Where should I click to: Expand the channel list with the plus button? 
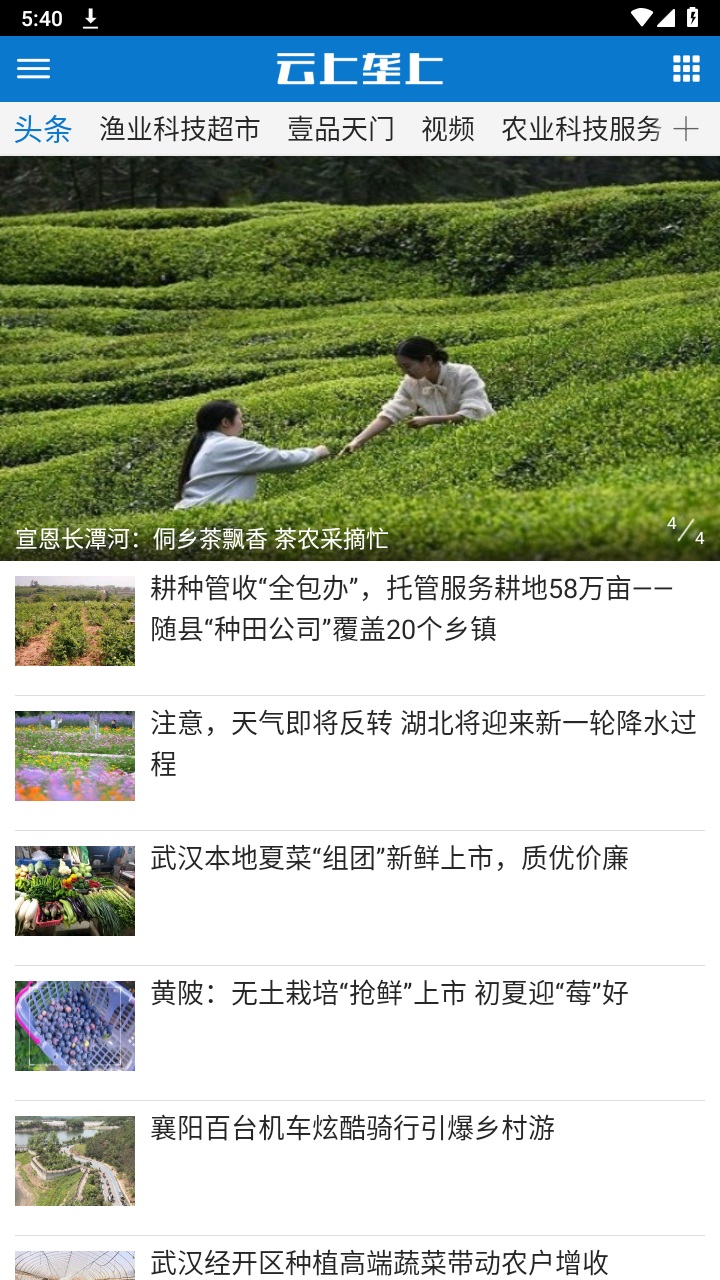click(687, 130)
